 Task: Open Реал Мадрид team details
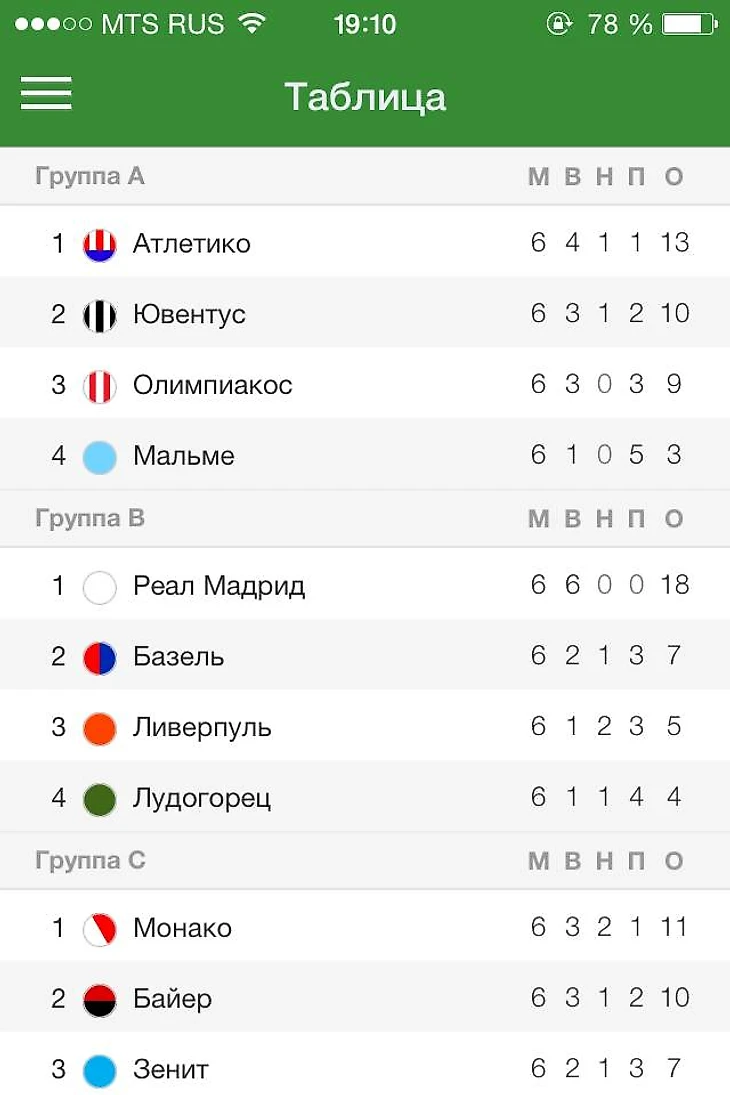tap(218, 586)
